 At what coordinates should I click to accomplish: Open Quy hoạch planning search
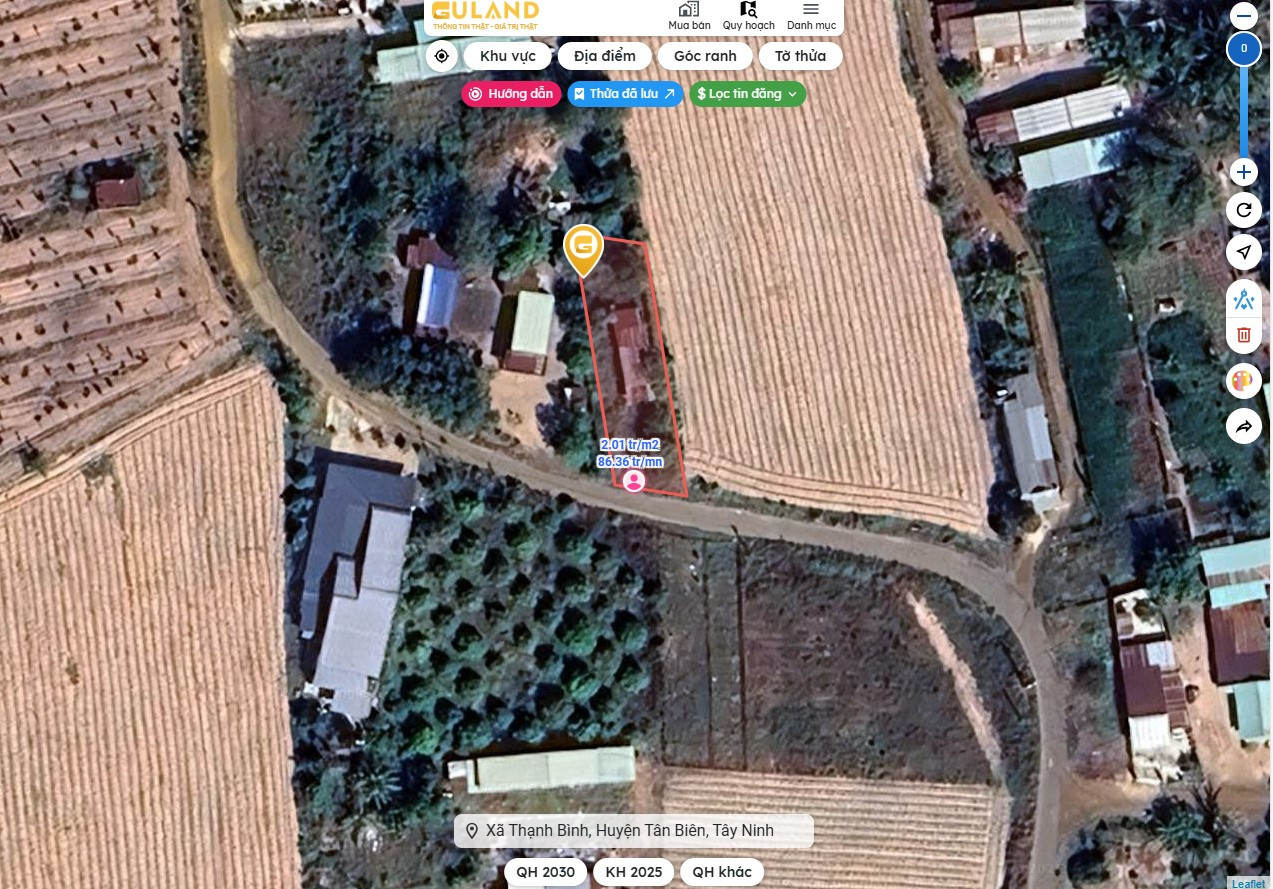[748, 16]
